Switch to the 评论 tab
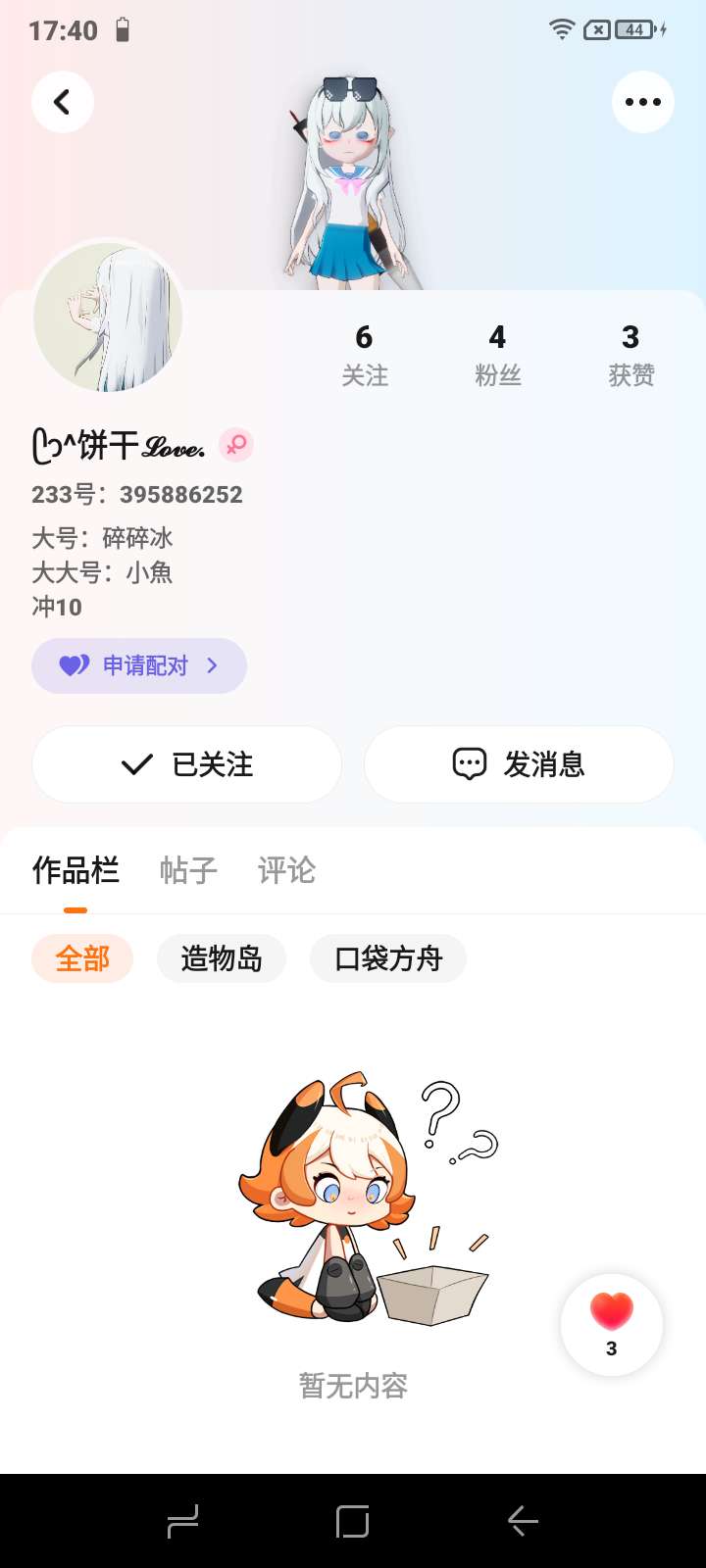Screen dimensions: 706x1568 click(x=286, y=870)
